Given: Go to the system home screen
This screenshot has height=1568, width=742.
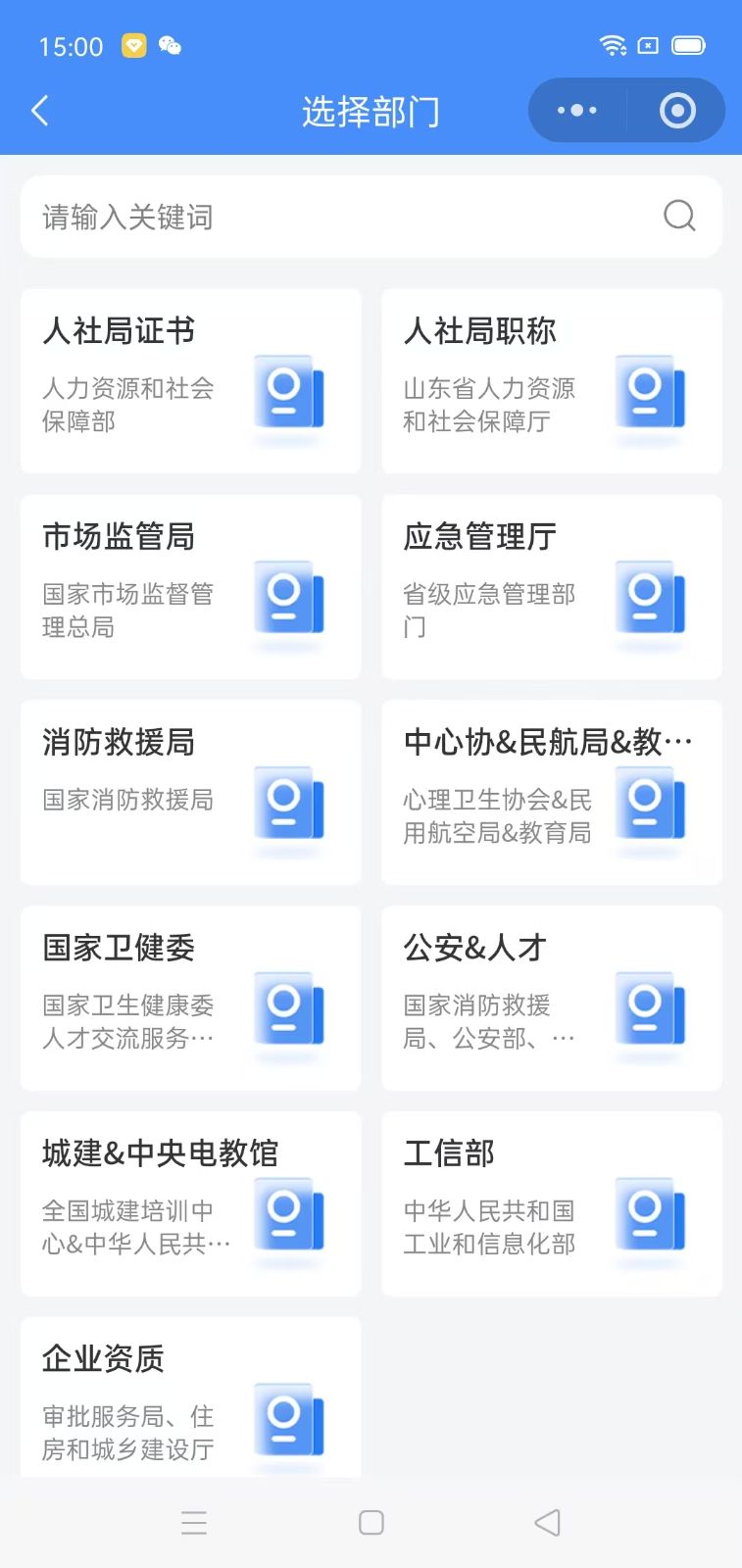Looking at the screenshot, I should pos(371,1522).
